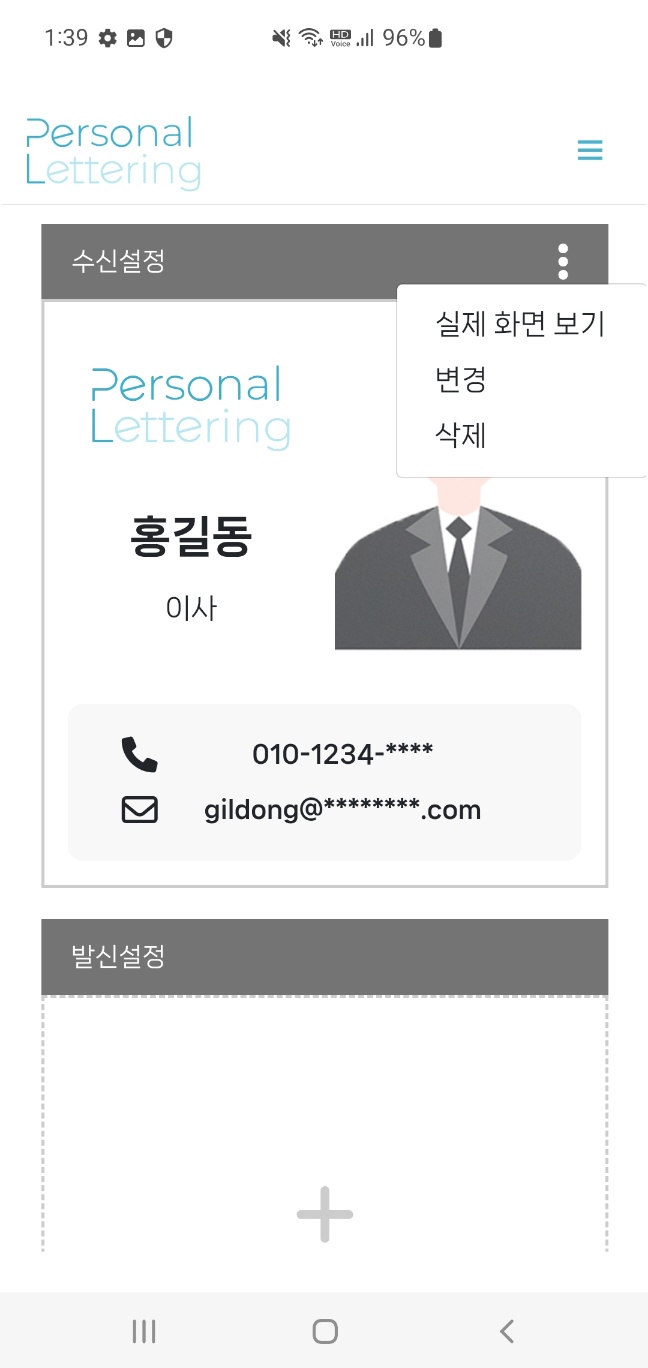Image resolution: width=648 pixels, height=1368 pixels.
Task: Tap the three-dot menu in 수신설정
Action: (563, 261)
